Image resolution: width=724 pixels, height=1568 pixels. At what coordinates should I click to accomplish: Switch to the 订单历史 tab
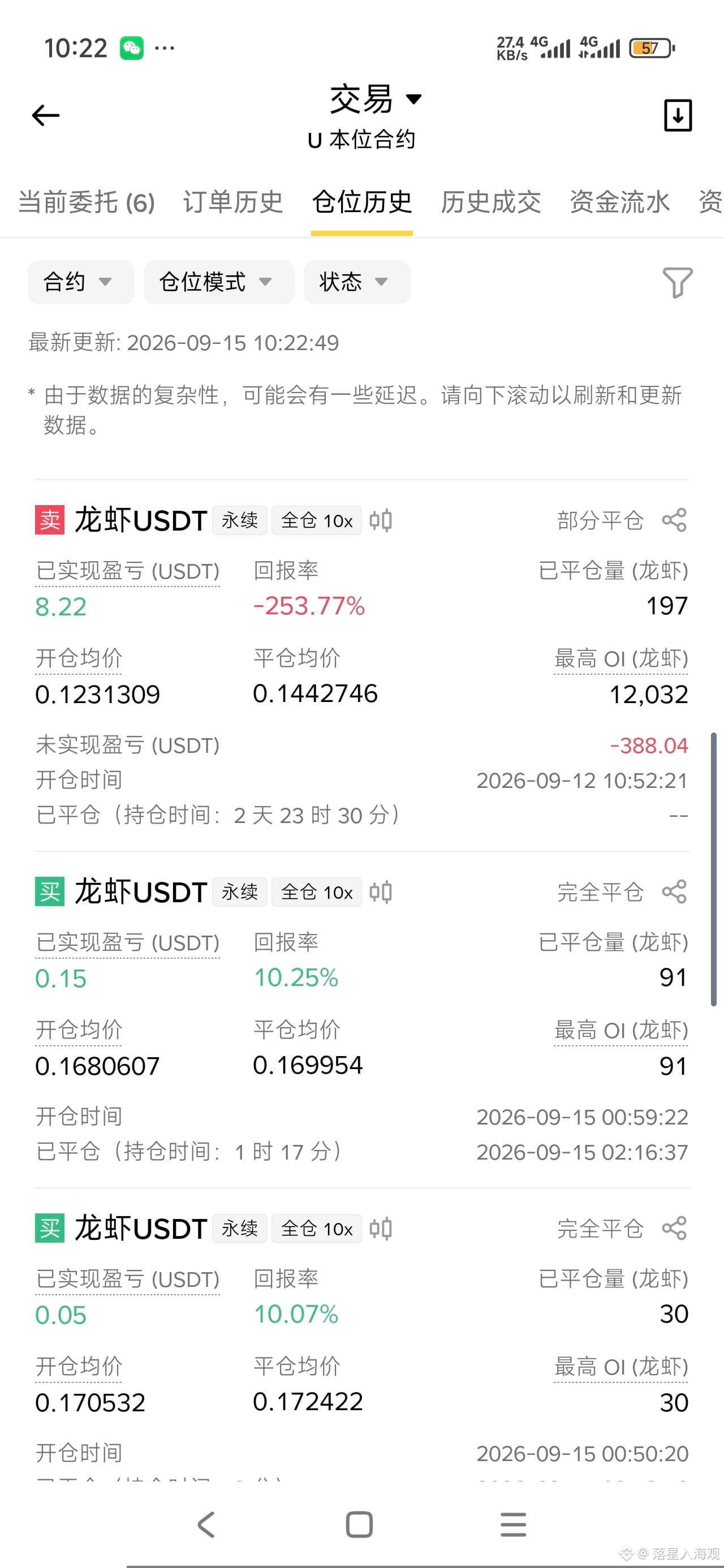[233, 202]
